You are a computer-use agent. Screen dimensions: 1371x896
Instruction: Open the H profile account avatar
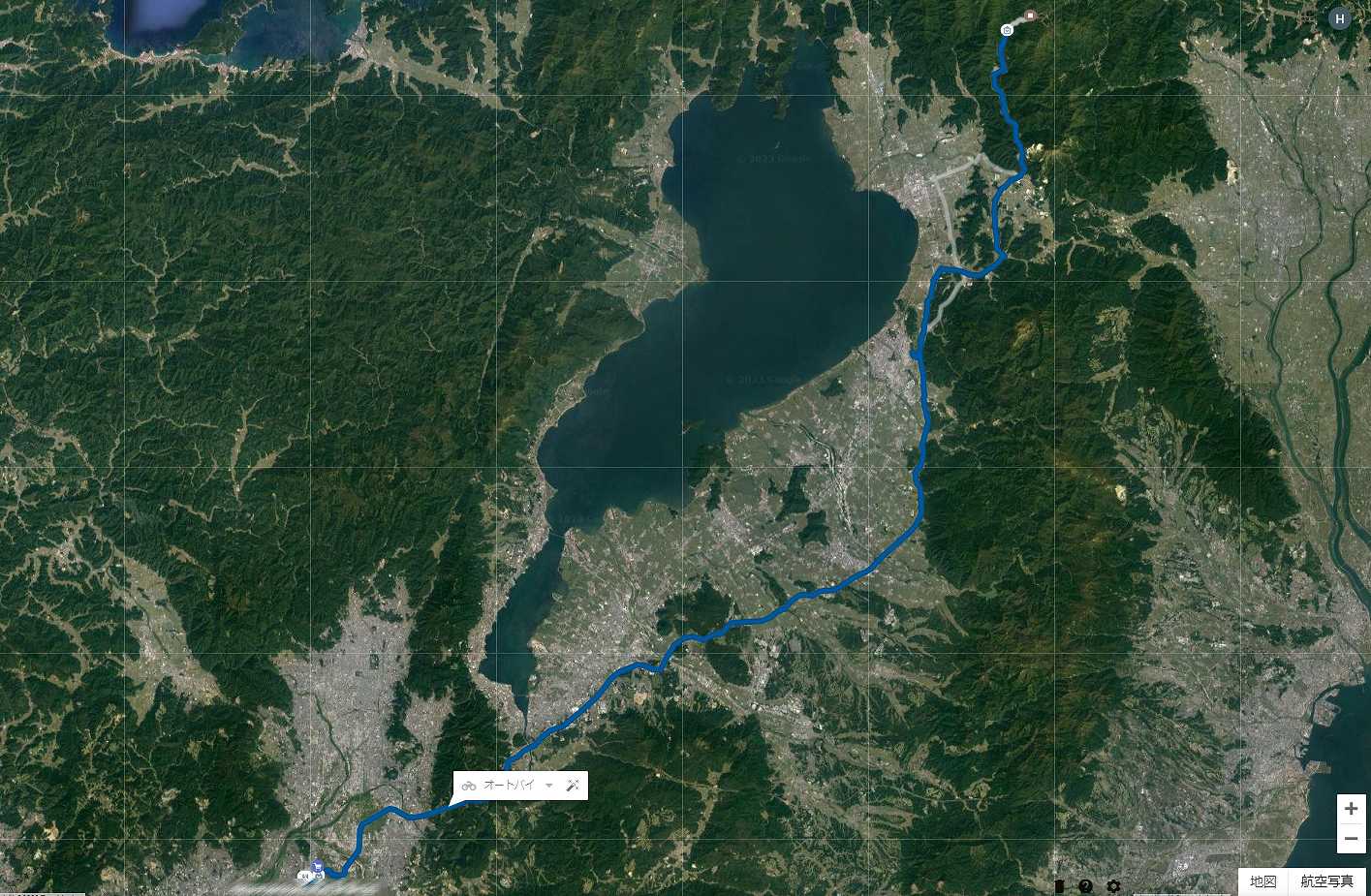1340,18
